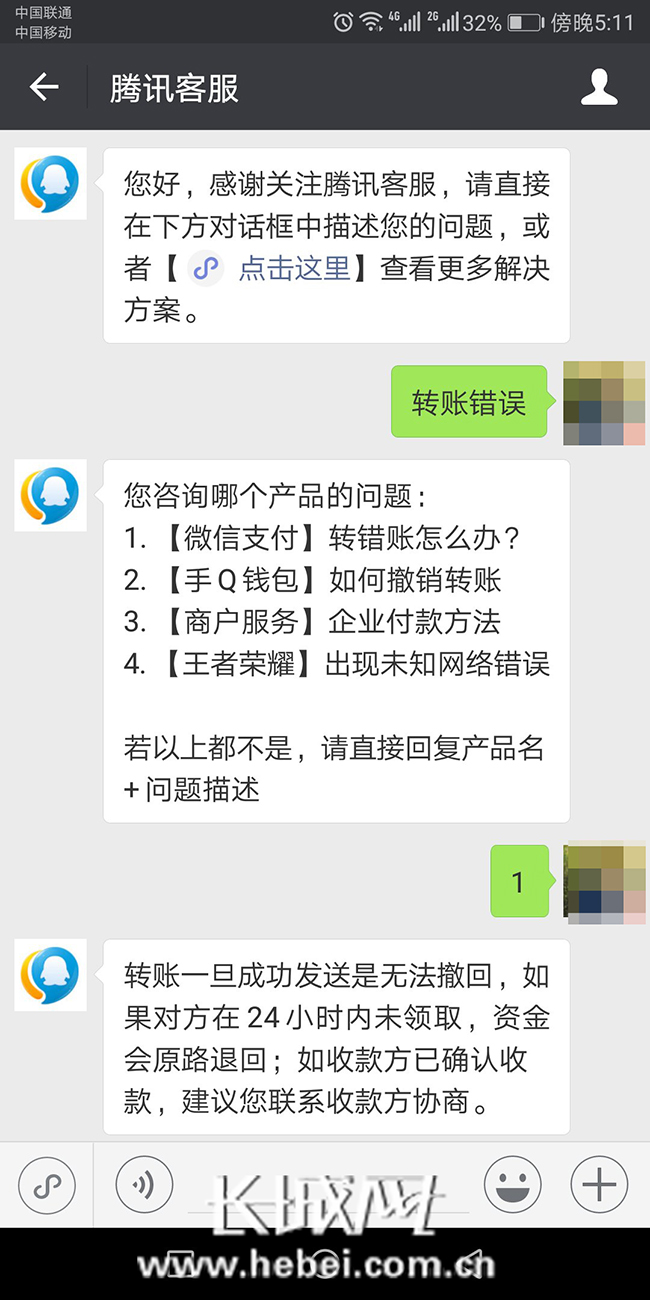
Task: Switch to voice message input
Action: [x=144, y=1185]
